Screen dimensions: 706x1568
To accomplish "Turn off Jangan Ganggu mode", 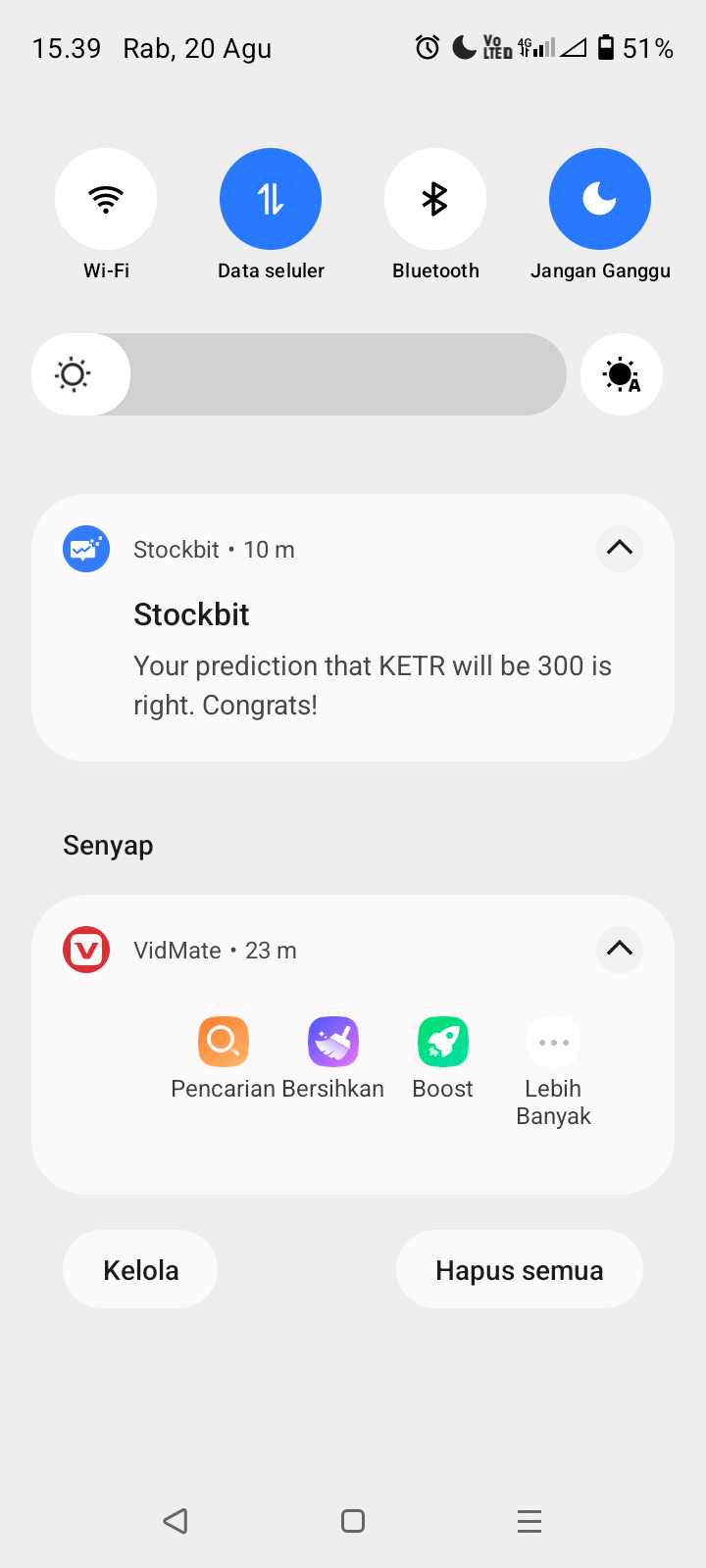I will click(600, 199).
